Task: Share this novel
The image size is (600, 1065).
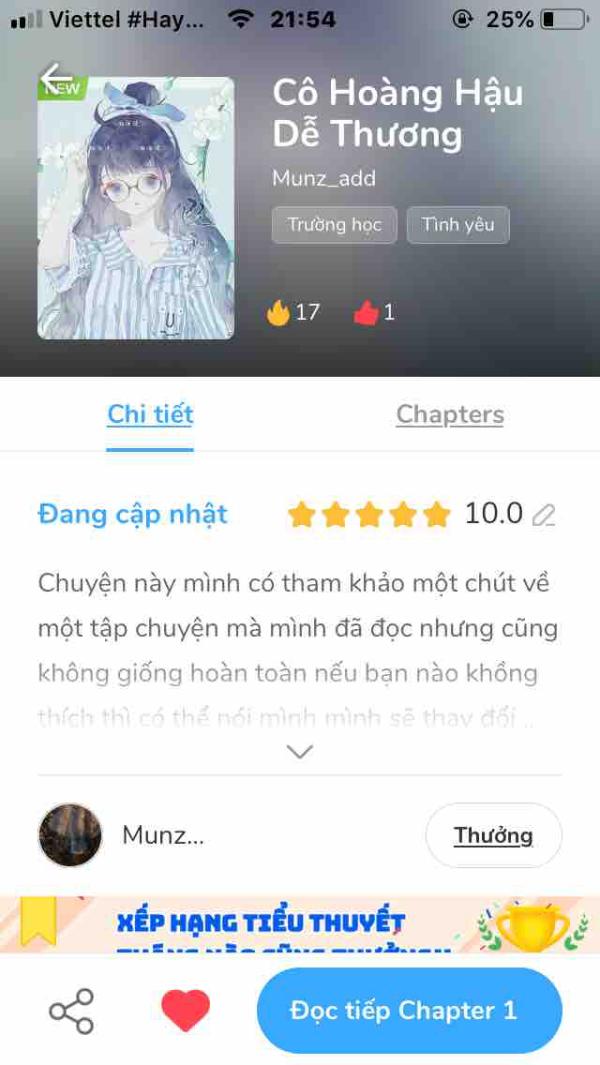Action: 72,1010
